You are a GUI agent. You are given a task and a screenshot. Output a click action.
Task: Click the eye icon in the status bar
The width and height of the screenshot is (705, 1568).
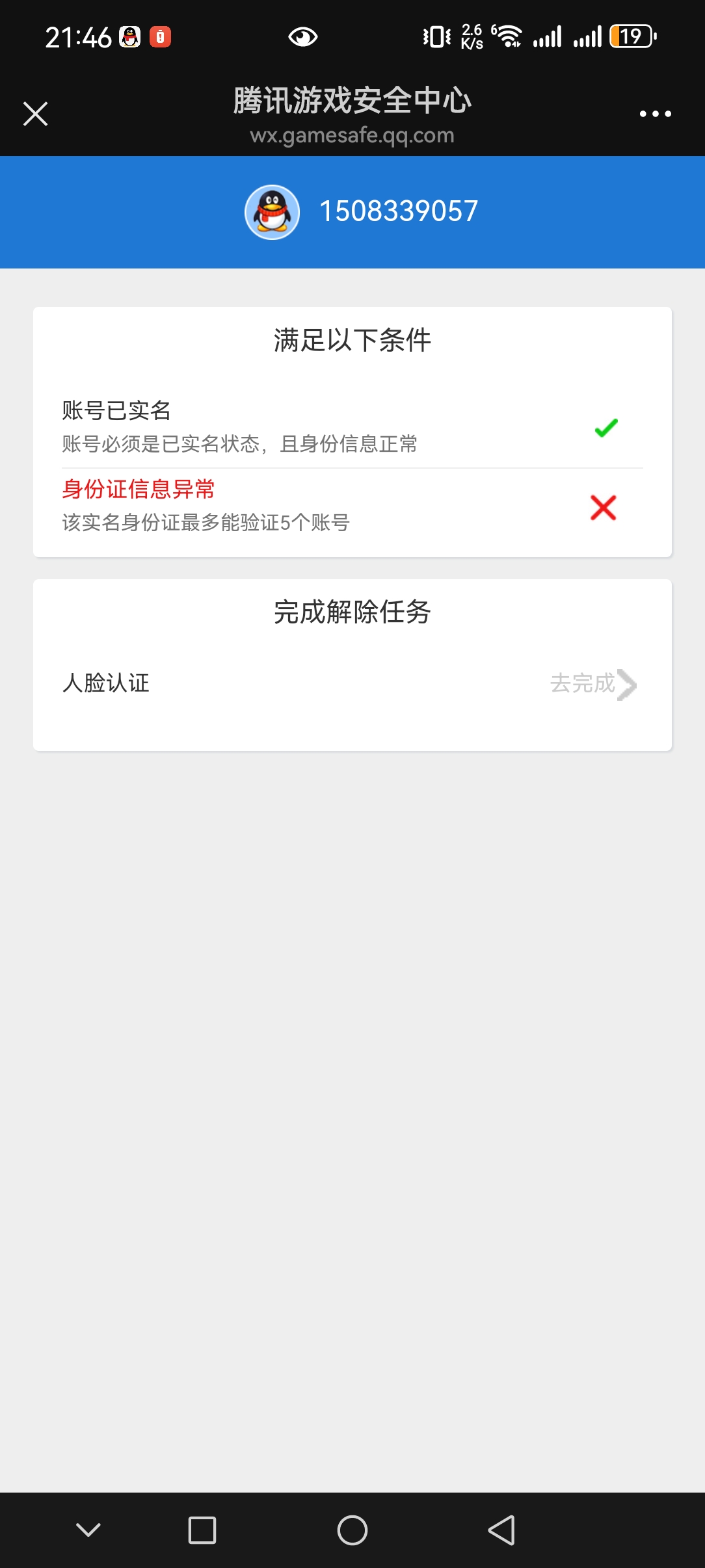(x=302, y=36)
